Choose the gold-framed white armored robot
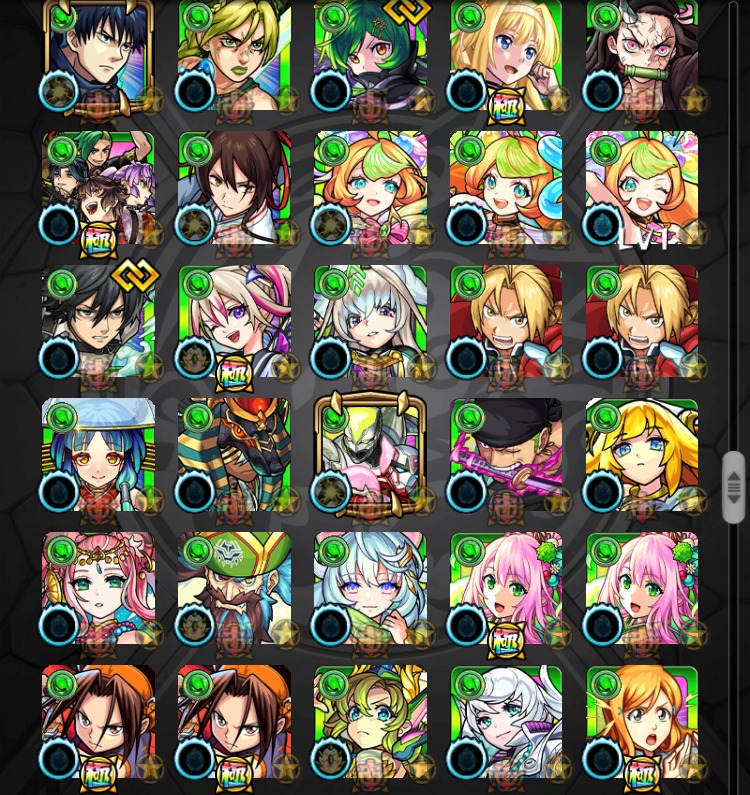Image resolution: width=750 pixels, height=795 pixels. click(x=370, y=454)
